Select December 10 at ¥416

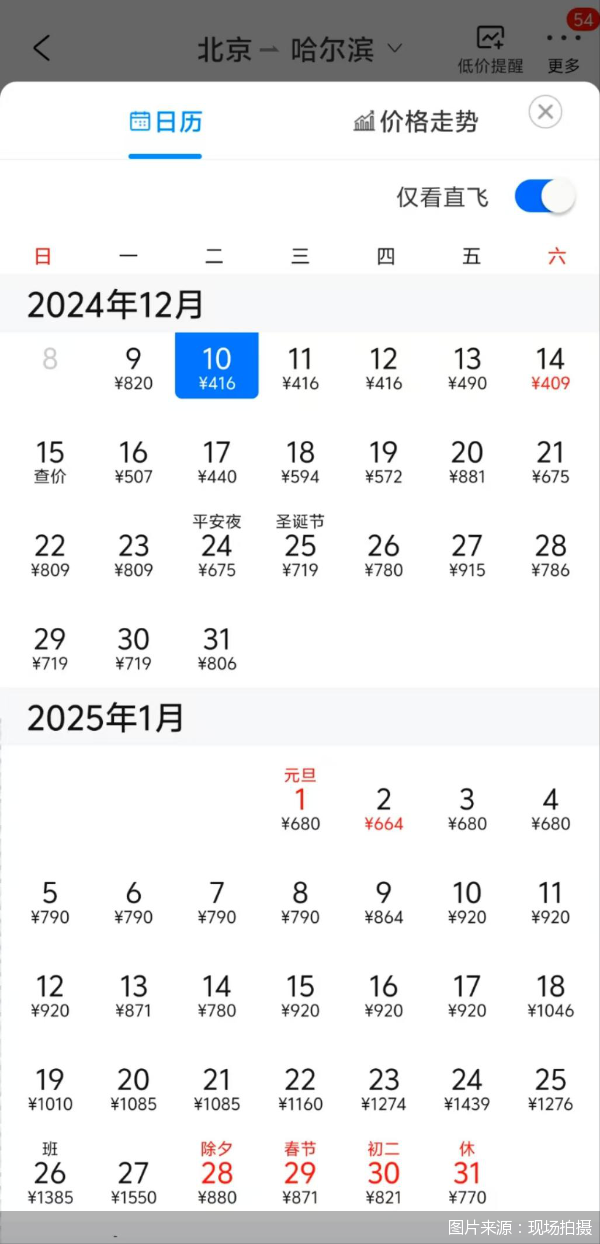tap(217, 367)
